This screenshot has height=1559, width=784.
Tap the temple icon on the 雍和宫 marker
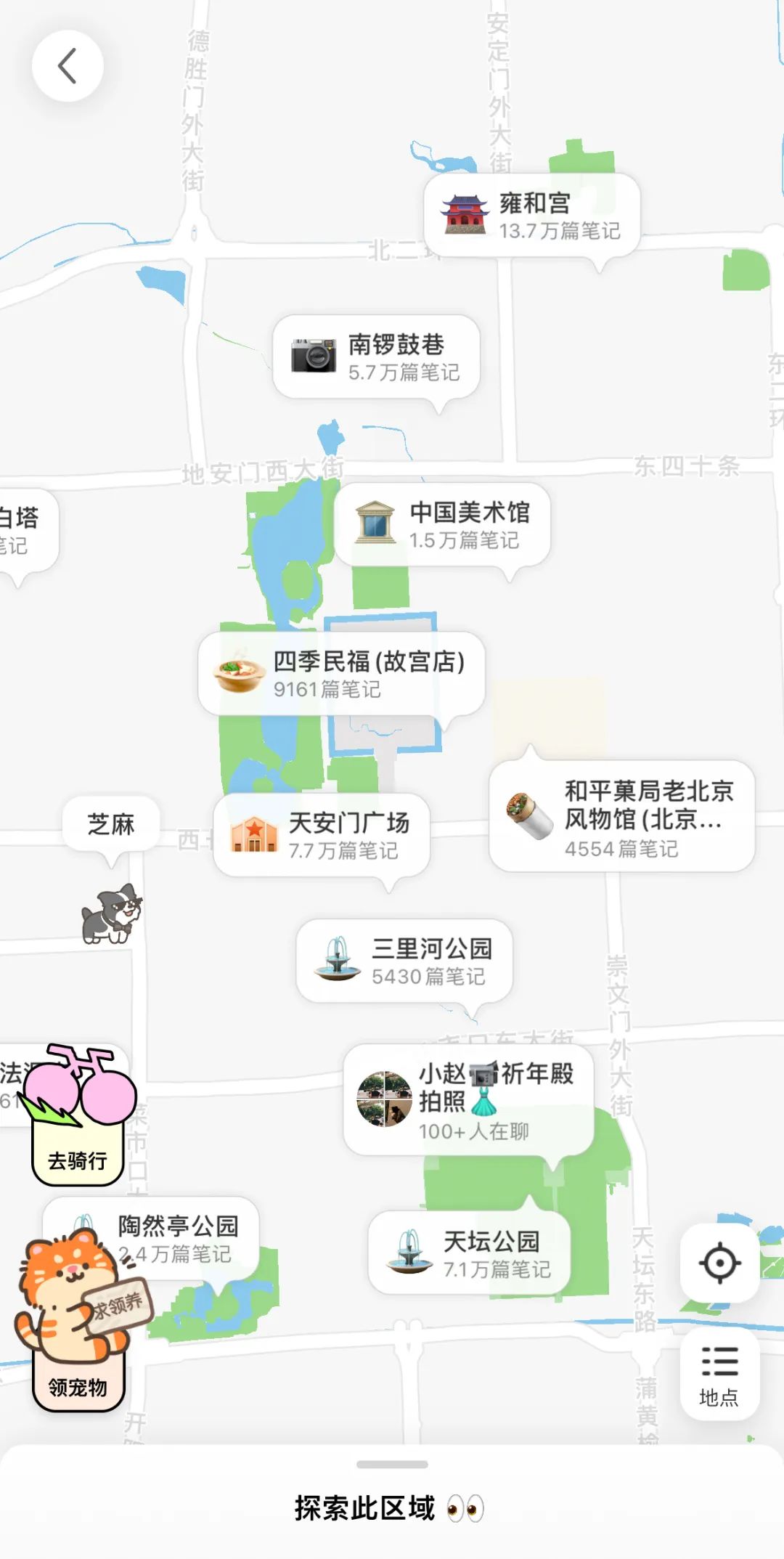coord(463,211)
